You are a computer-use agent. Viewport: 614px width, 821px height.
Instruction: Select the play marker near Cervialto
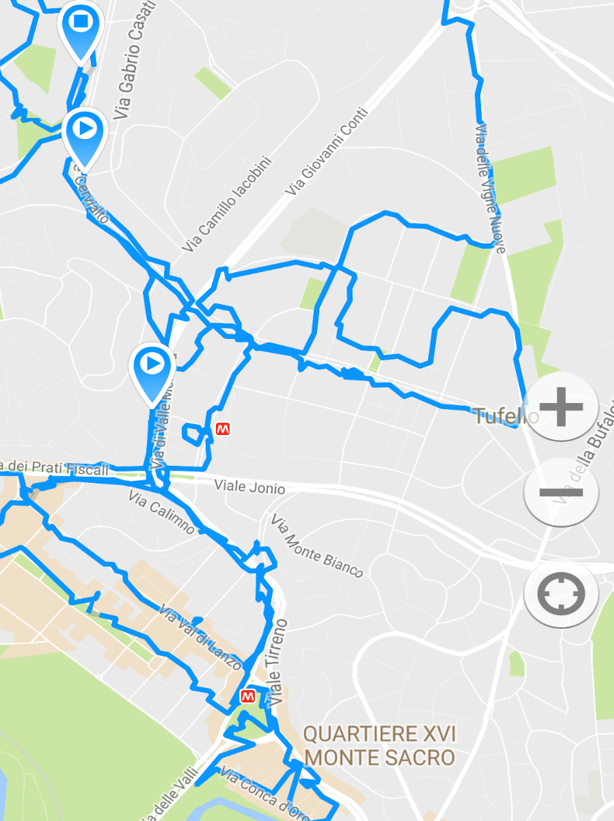tap(84, 131)
